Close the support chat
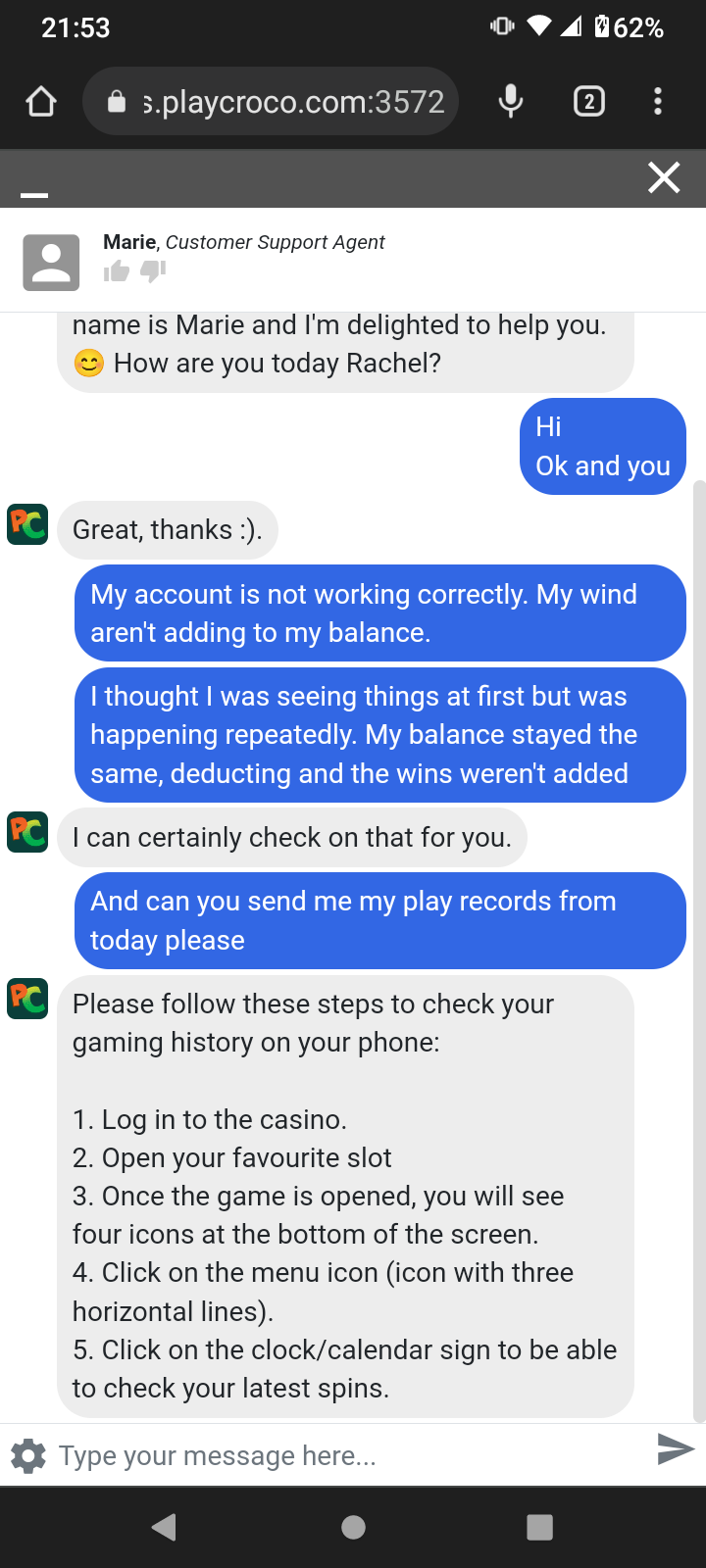This screenshot has height=1568, width=706. (x=664, y=177)
